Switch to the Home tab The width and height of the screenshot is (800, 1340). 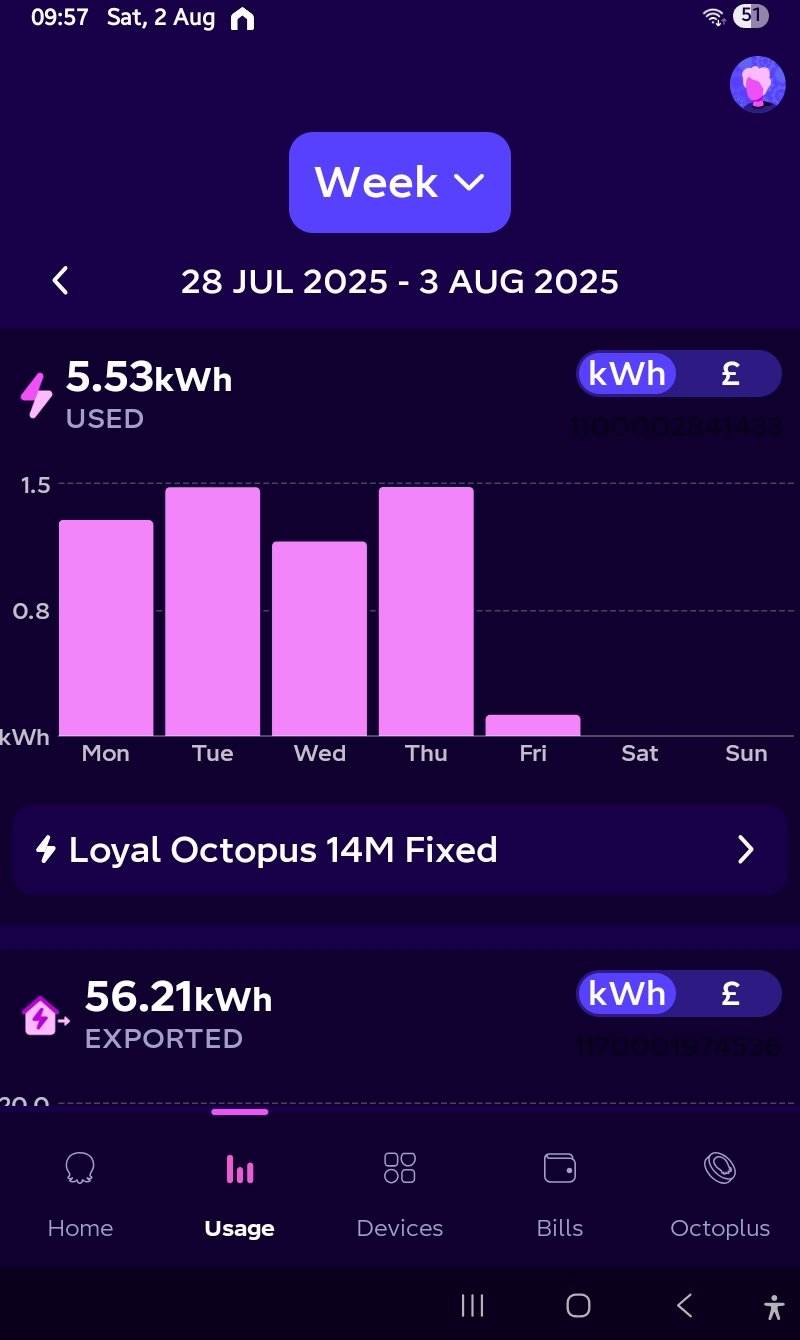(x=80, y=1192)
